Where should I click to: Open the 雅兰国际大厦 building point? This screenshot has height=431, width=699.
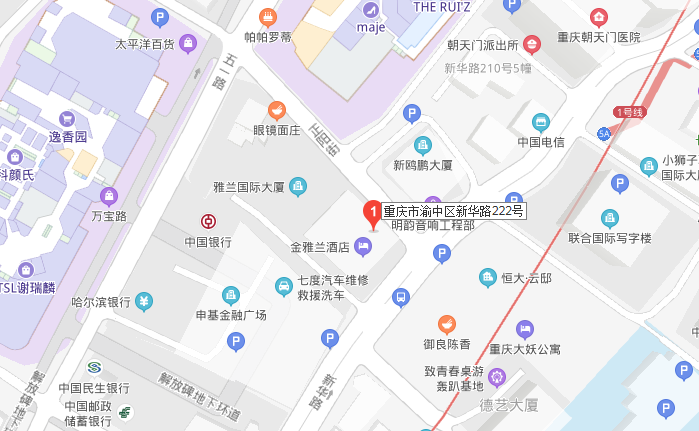tap(298, 186)
